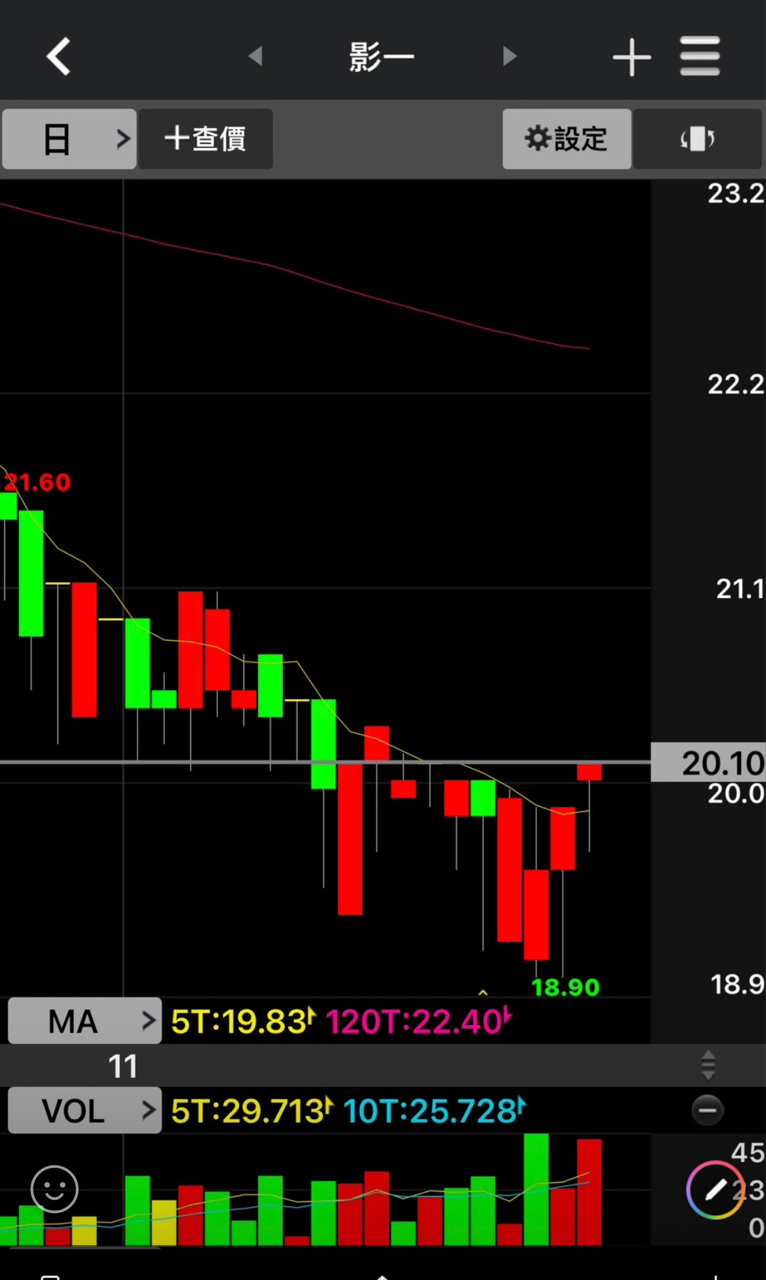Open chart 設定 settings

tap(567, 139)
